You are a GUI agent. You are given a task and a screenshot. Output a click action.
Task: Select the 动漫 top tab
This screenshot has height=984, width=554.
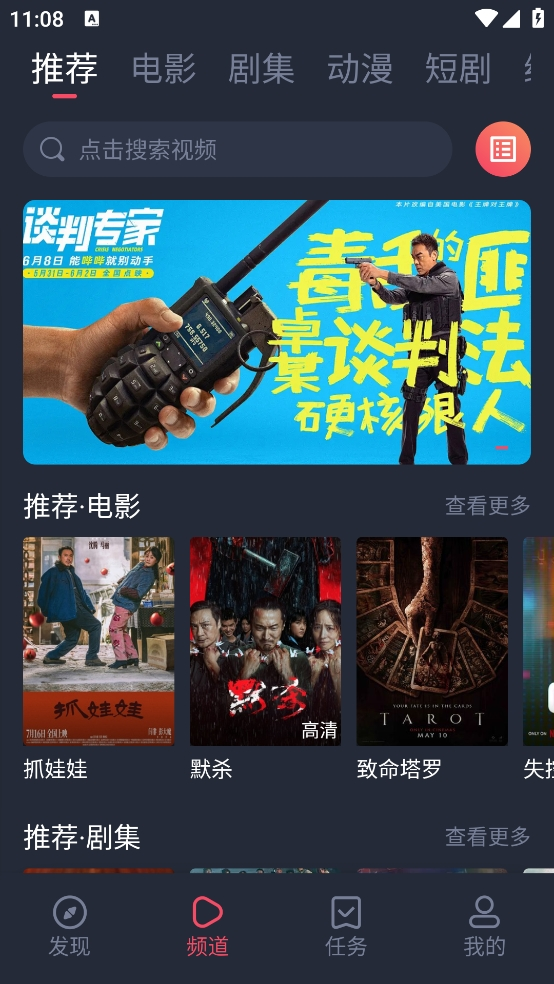click(360, 68)
